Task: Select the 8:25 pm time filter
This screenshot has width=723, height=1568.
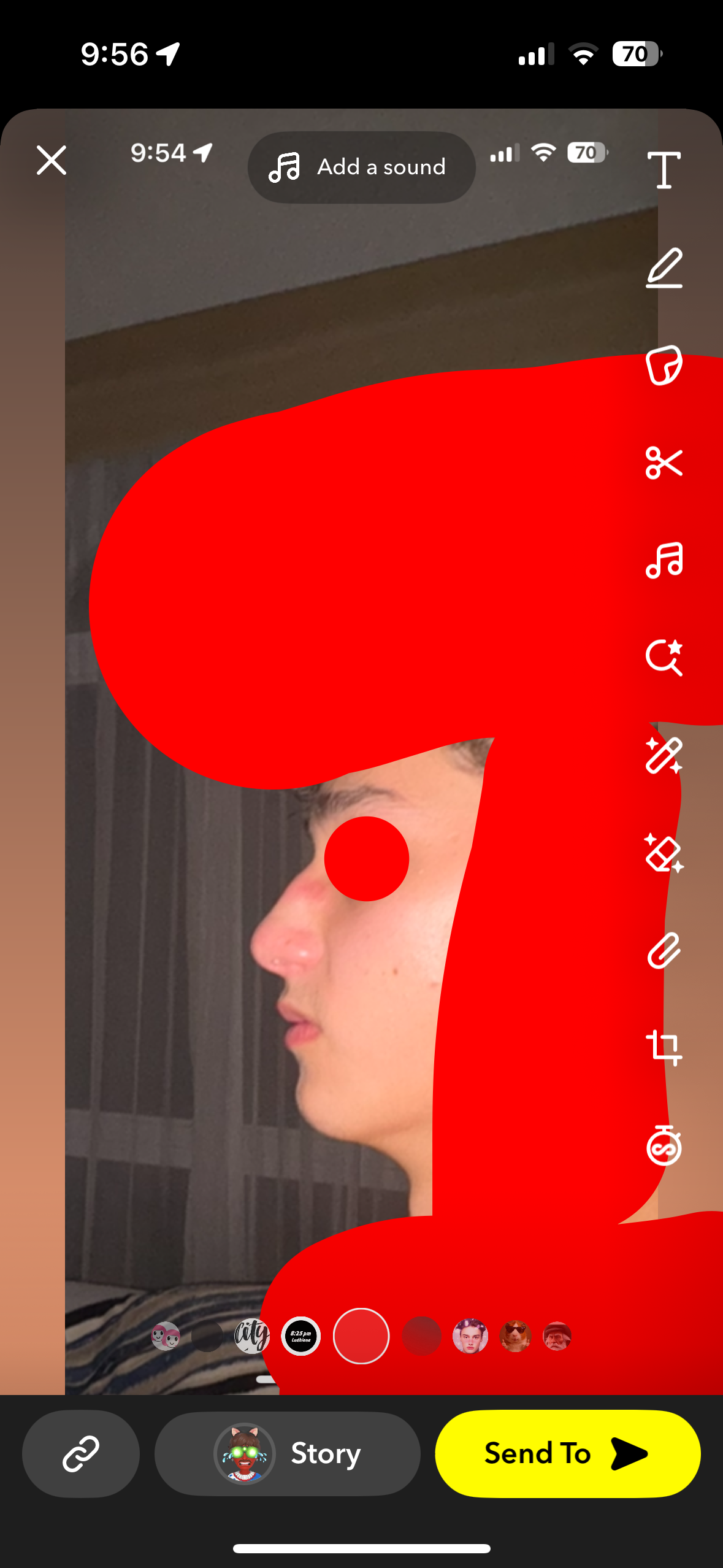Action: click(x=300, y=1335)
